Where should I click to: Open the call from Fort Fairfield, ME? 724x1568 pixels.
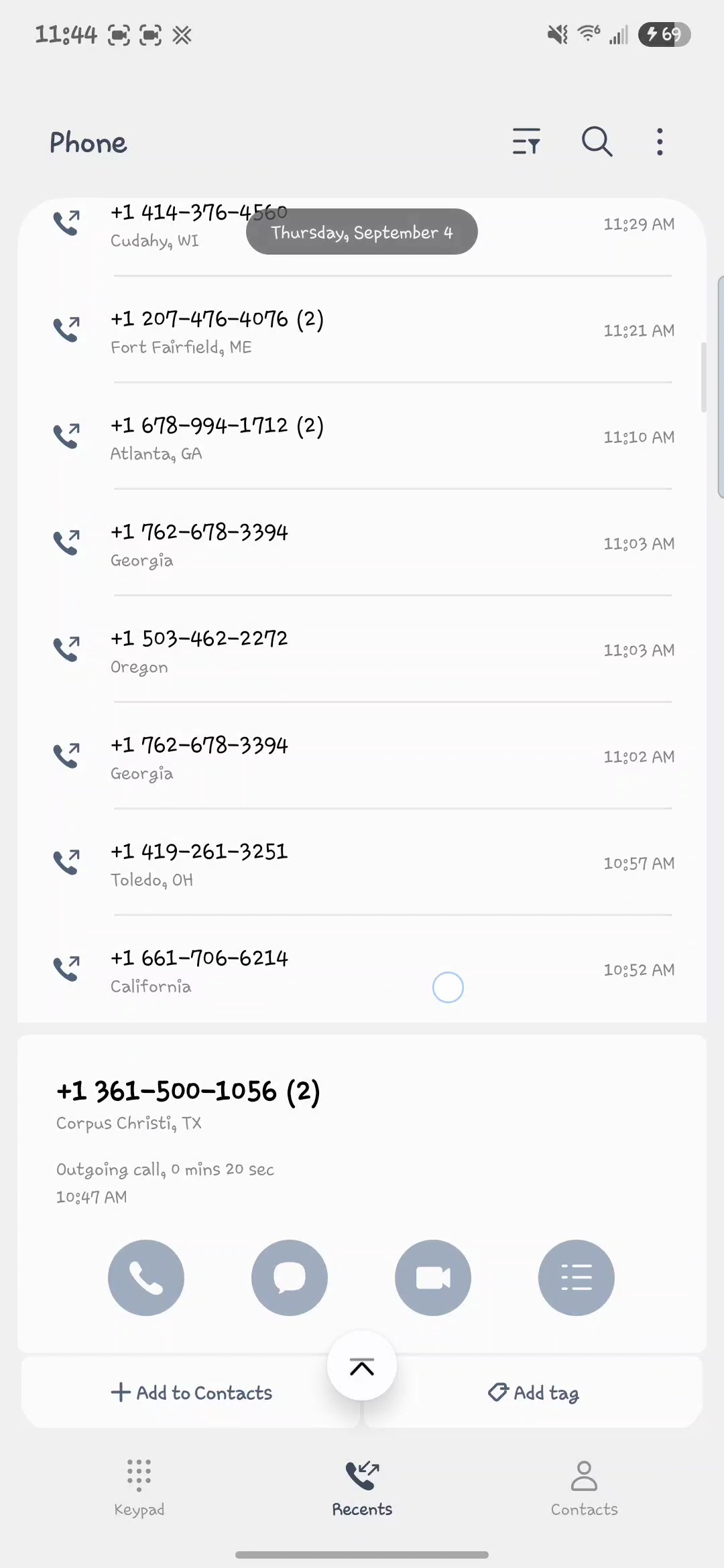tap(362, 331)
